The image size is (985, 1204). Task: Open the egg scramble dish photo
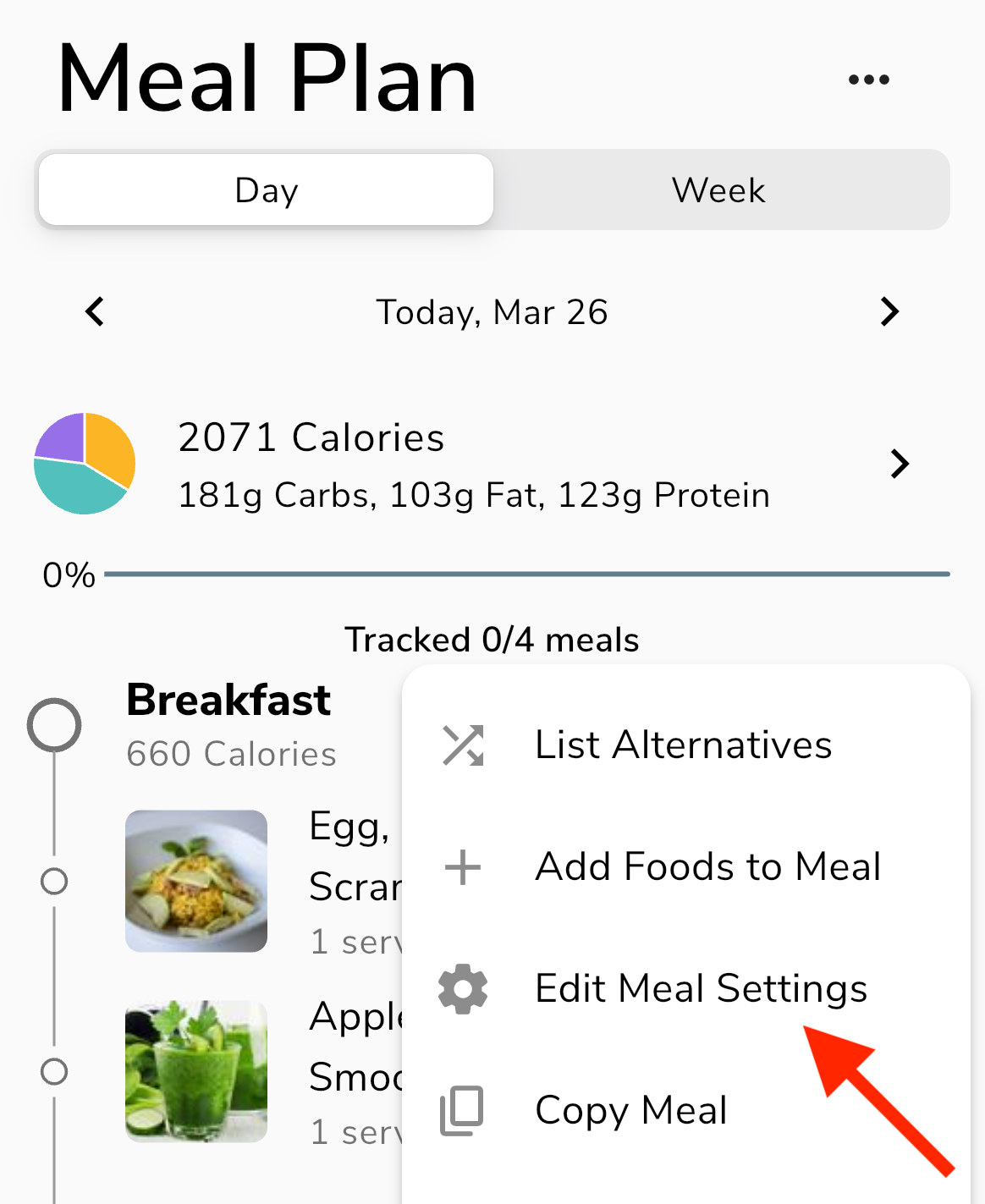tap(196, 881)
